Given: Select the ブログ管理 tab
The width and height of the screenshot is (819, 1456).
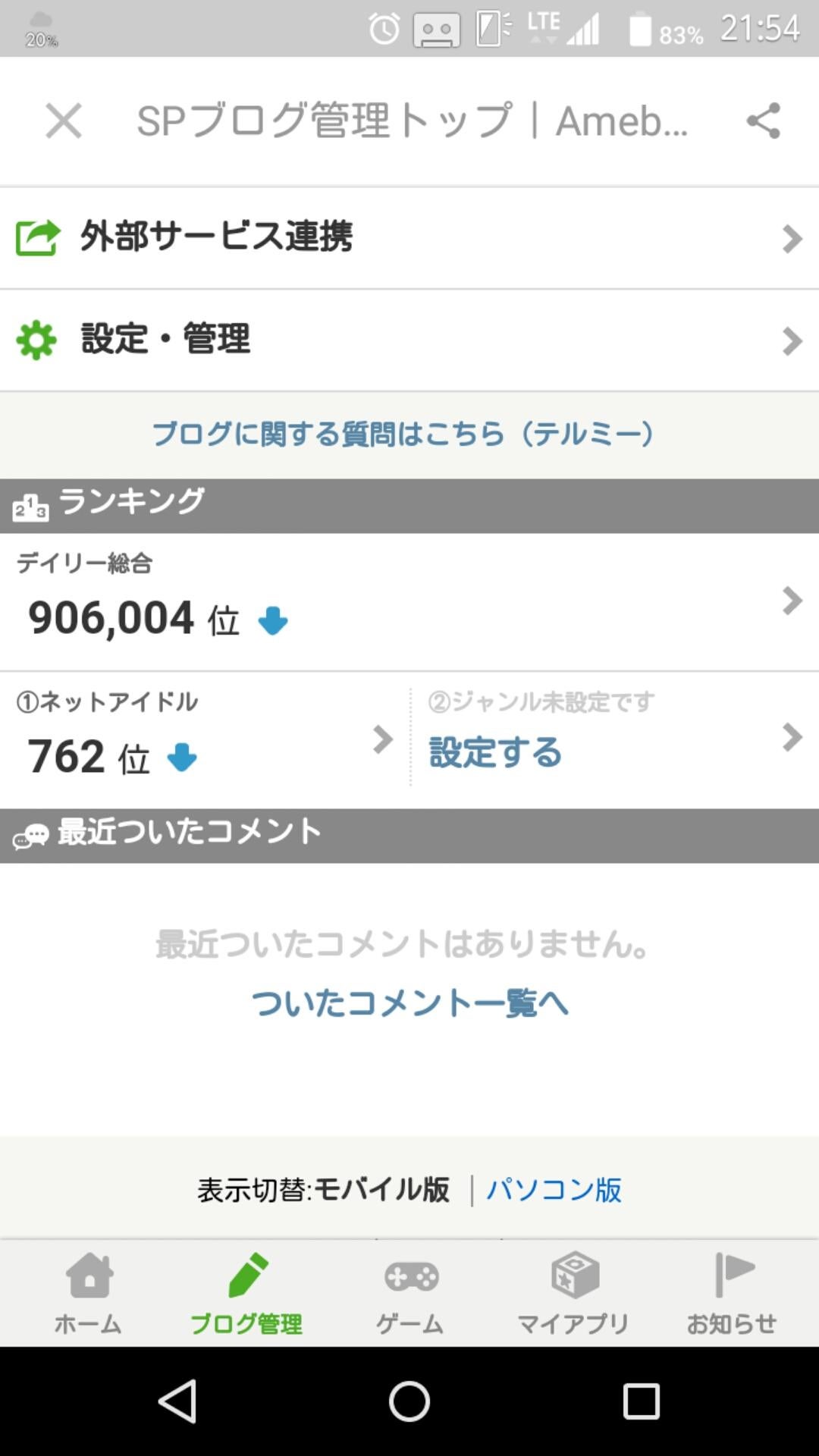Looking at the screenshot, I should [x=246, y=1294].
